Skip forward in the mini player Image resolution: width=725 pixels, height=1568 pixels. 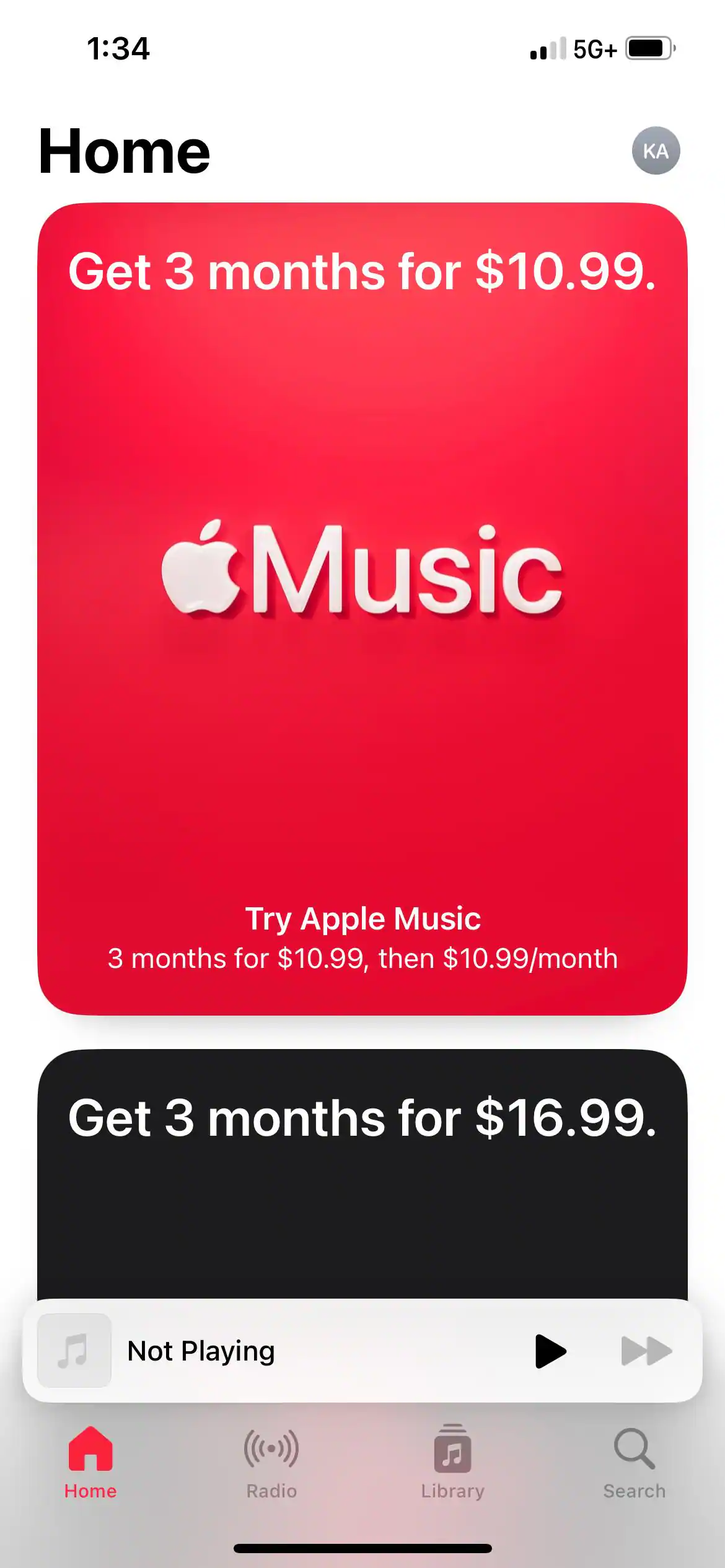tap(646, 1351)
